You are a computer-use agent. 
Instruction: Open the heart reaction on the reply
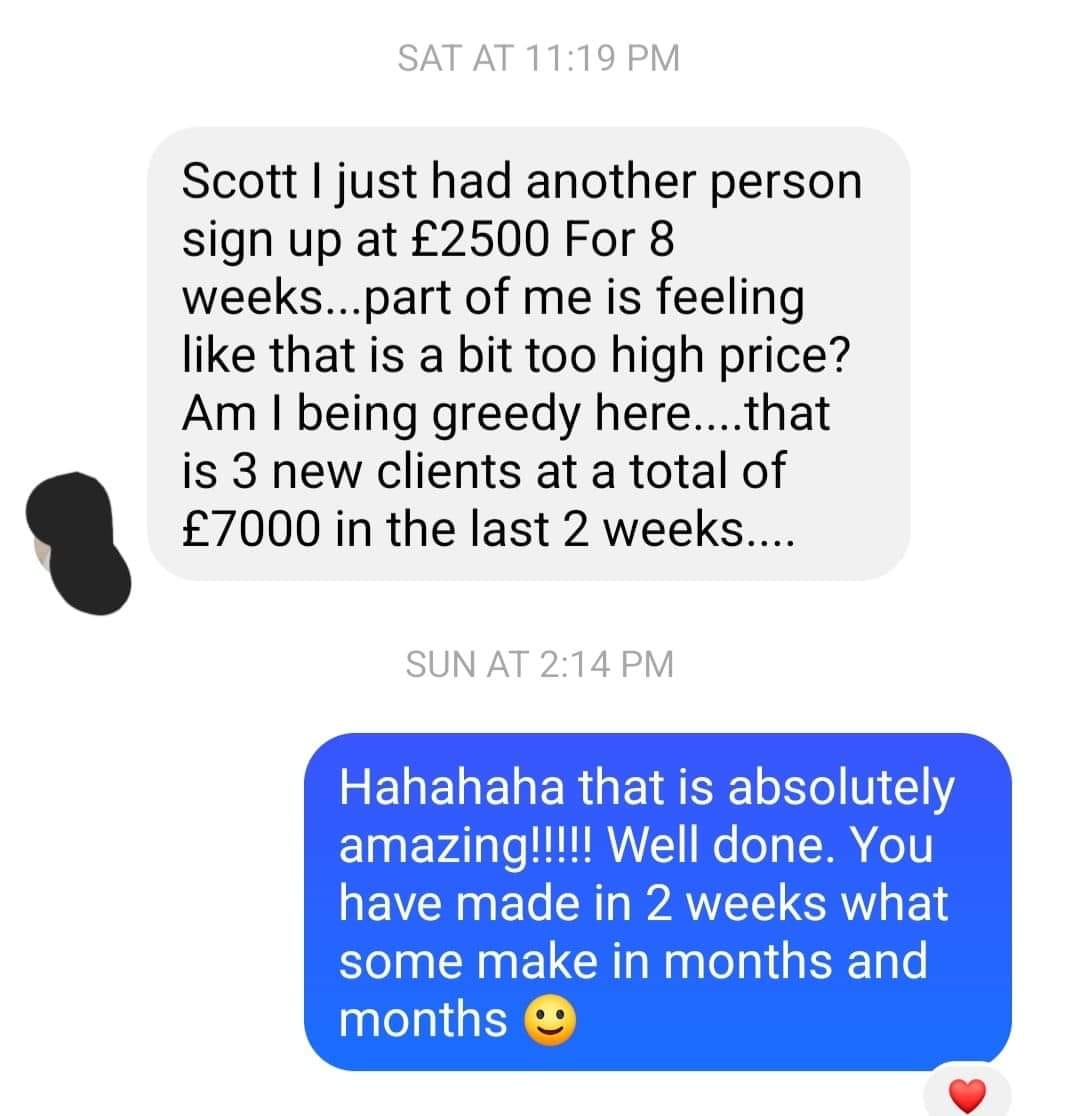pos(966,1095)
